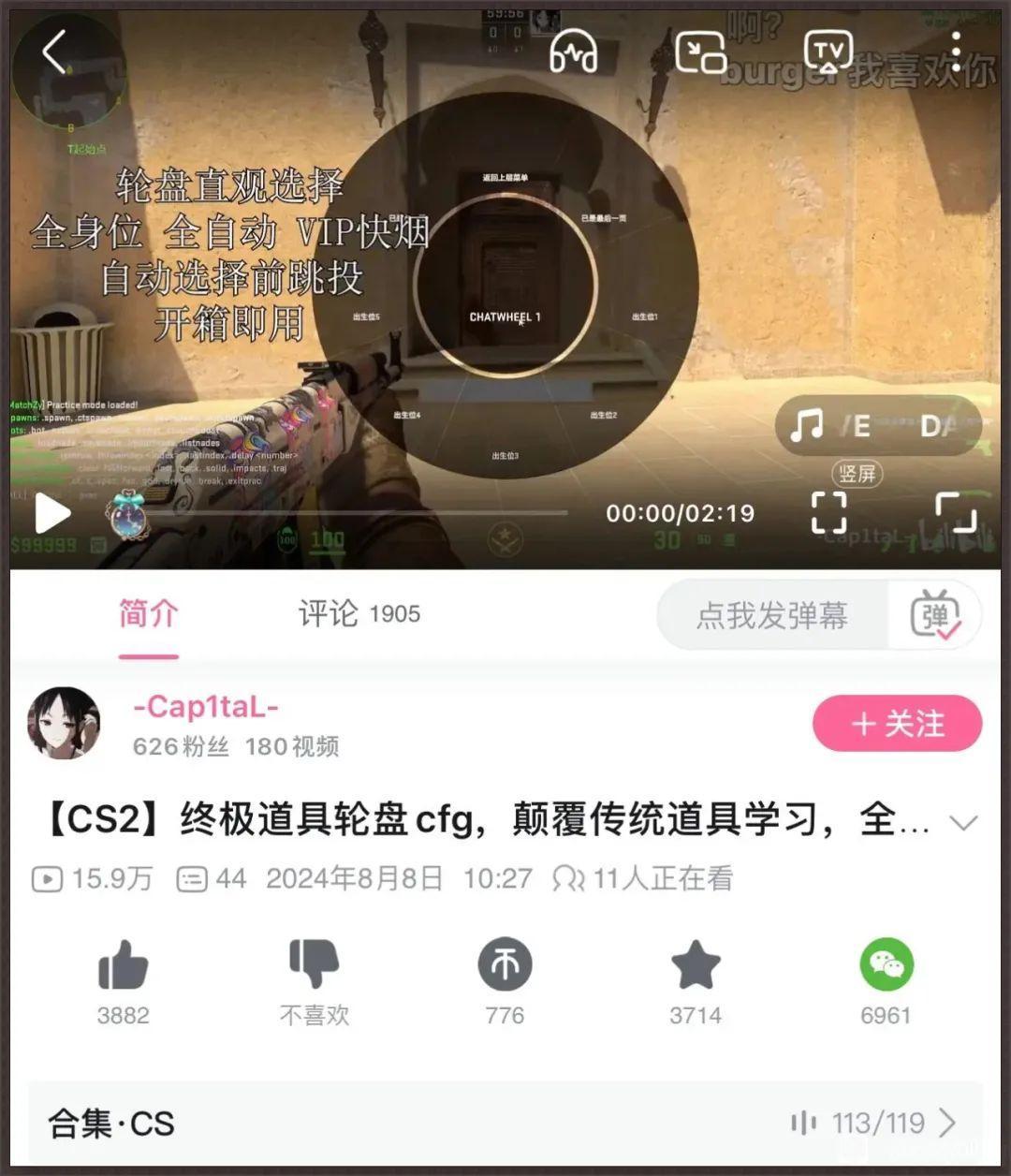Enable picture-in-picture mini player
This screenshot has width=1011, height=1176.
point(701,51)
